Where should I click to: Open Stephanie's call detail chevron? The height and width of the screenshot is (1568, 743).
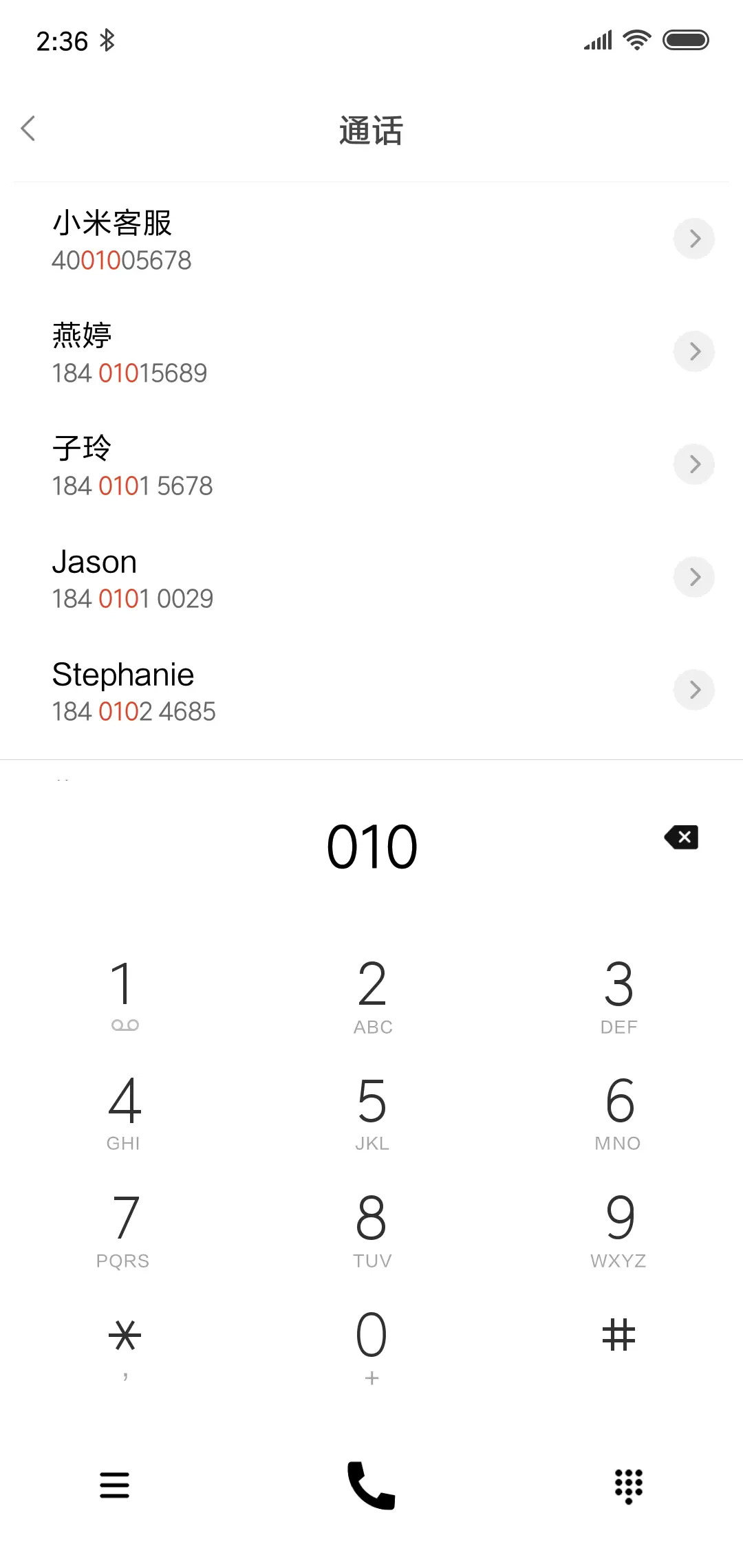pyautogui.click(x=694, y=690)
